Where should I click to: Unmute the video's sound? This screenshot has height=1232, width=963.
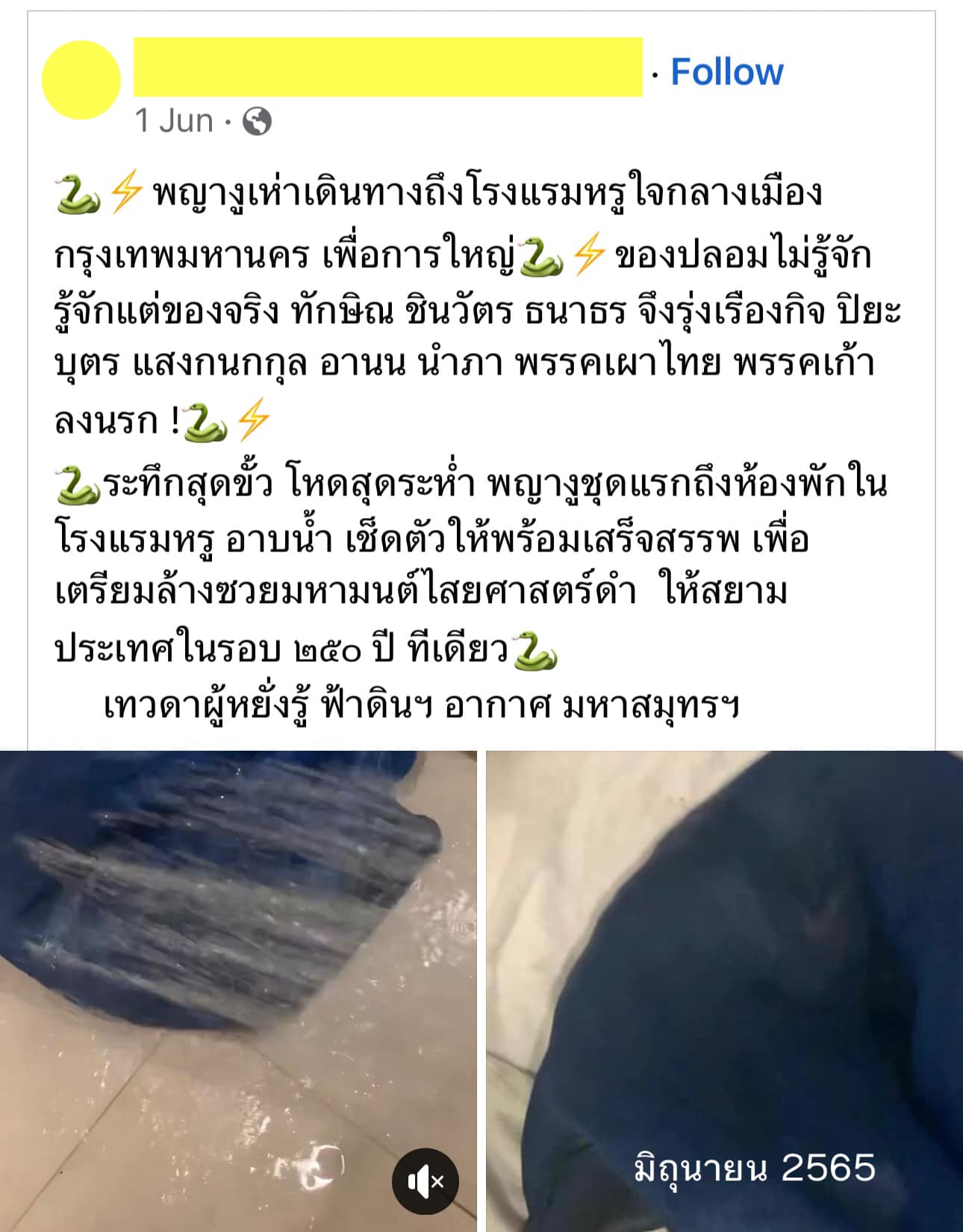pos(425,1181)
